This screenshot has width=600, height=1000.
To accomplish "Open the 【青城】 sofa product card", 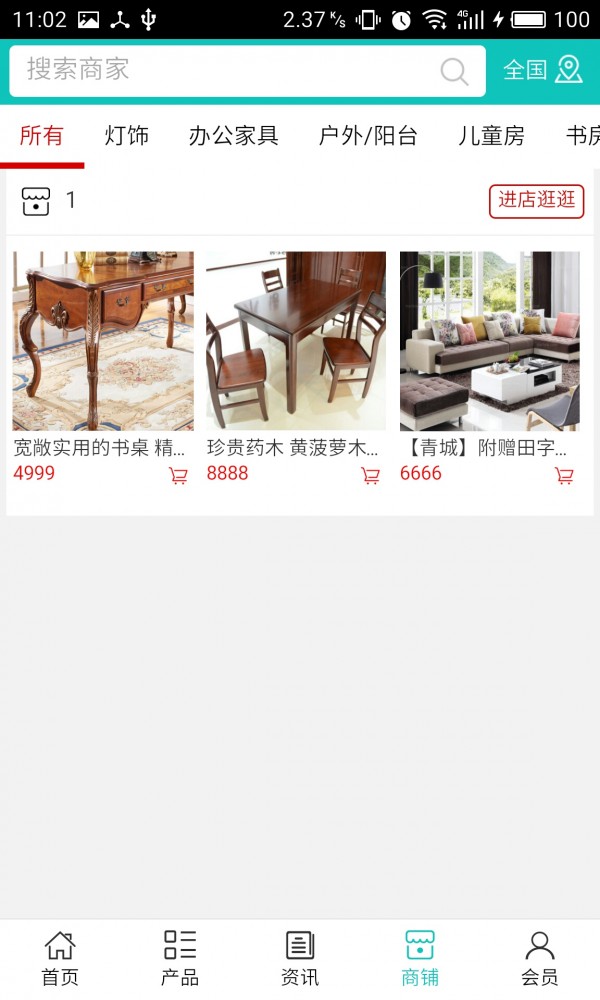I will [x=490, y=341].
